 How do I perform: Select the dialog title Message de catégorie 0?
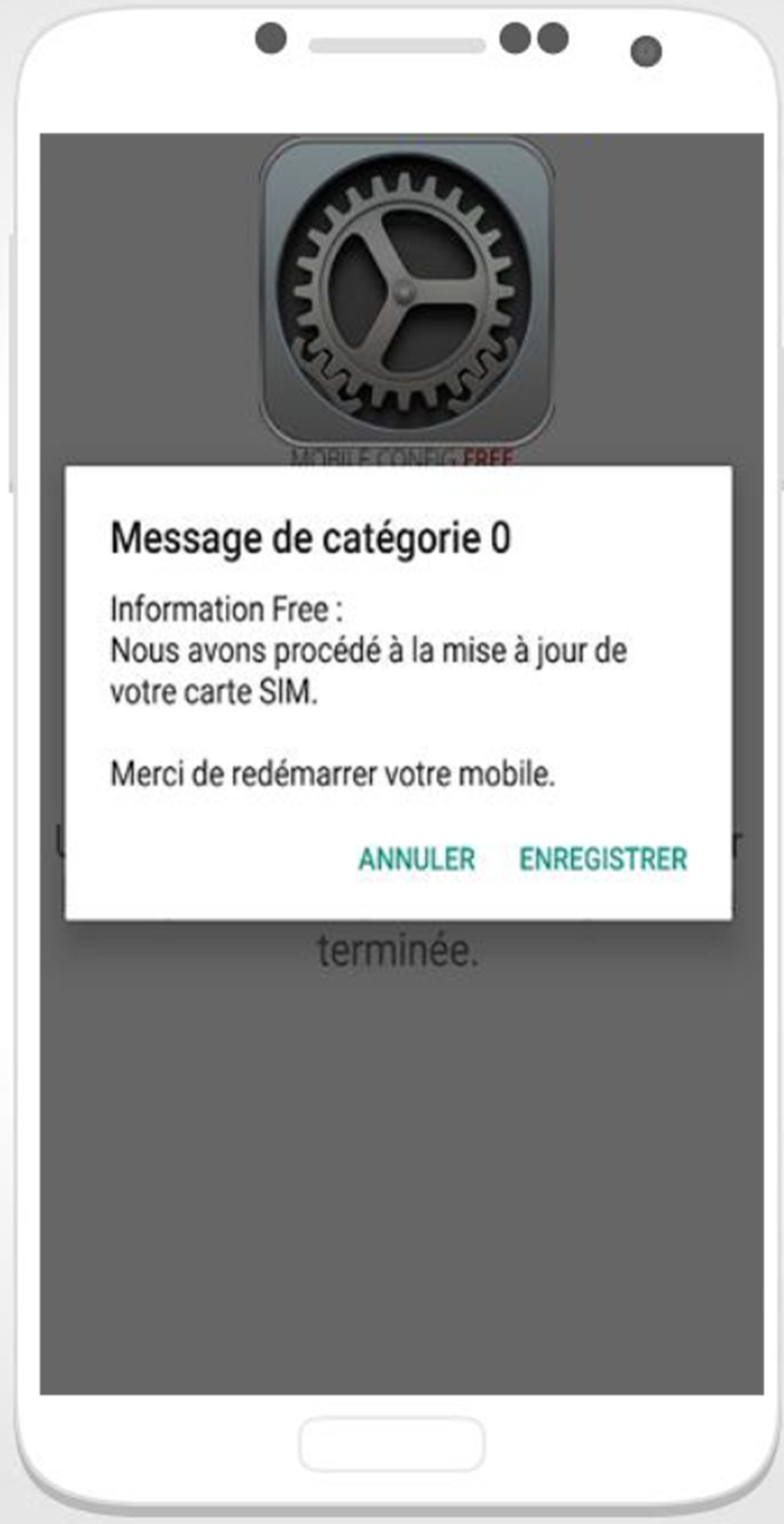[x=312, y=537]
